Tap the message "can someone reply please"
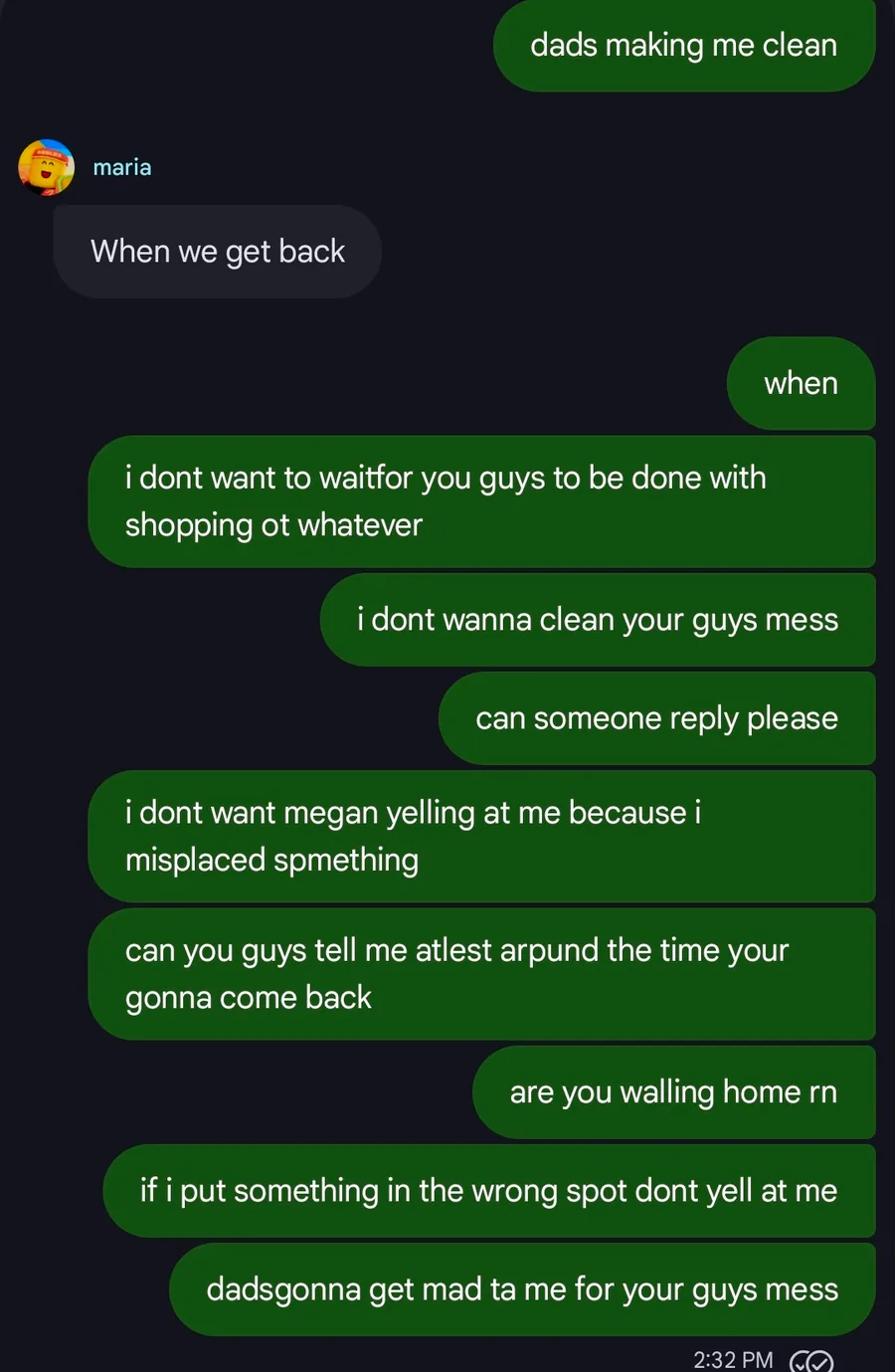The width and height of the screenshot is (895, 1372). pyautogui.click(x=656, y=718)
